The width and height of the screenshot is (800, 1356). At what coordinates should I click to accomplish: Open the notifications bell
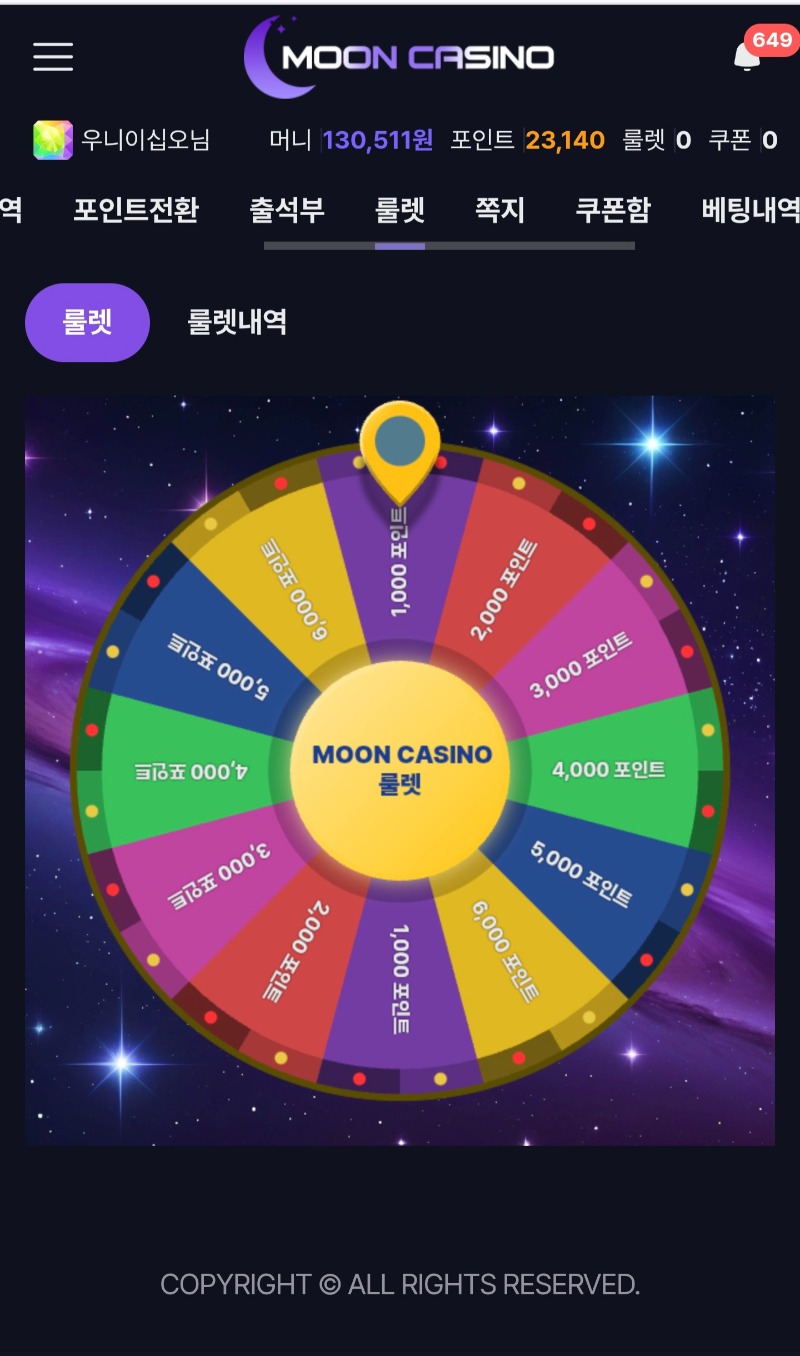pyautogui.click(x=747, y=57)
